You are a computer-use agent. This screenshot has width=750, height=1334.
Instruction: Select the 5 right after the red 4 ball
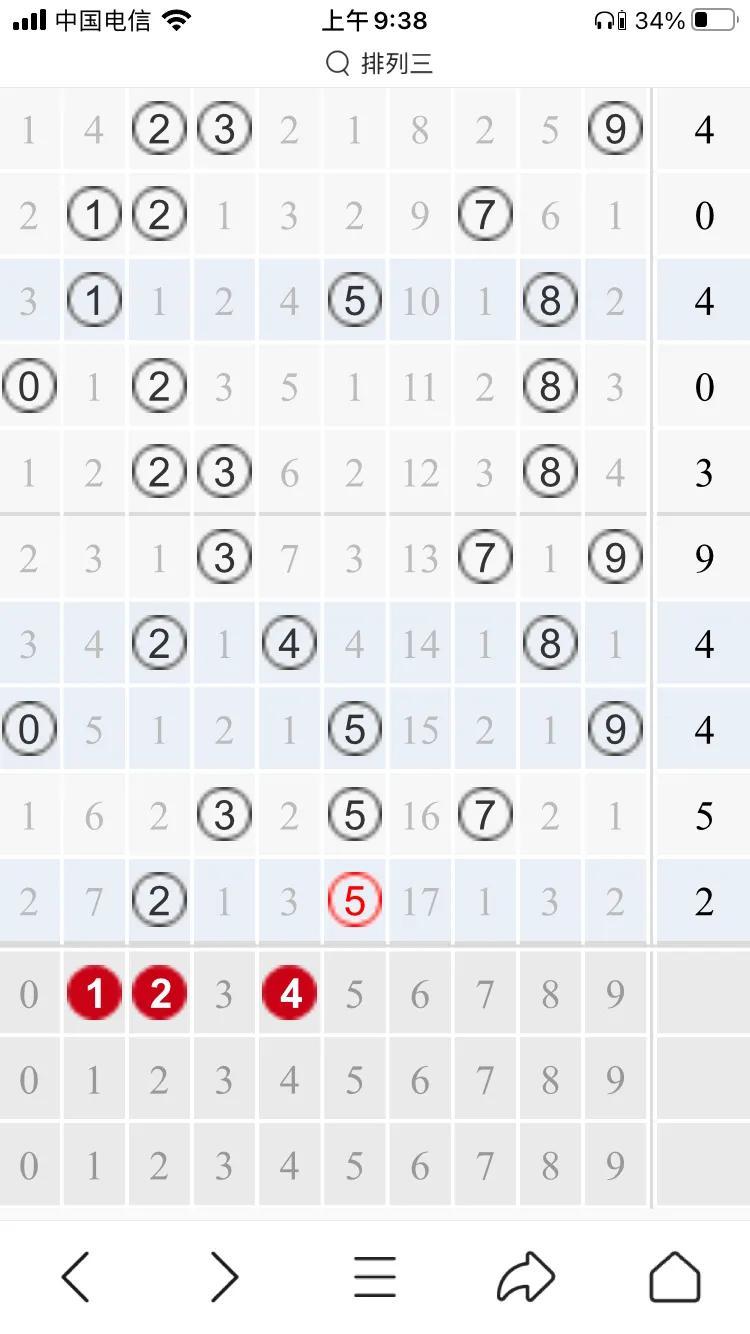[x=354, y=994]
